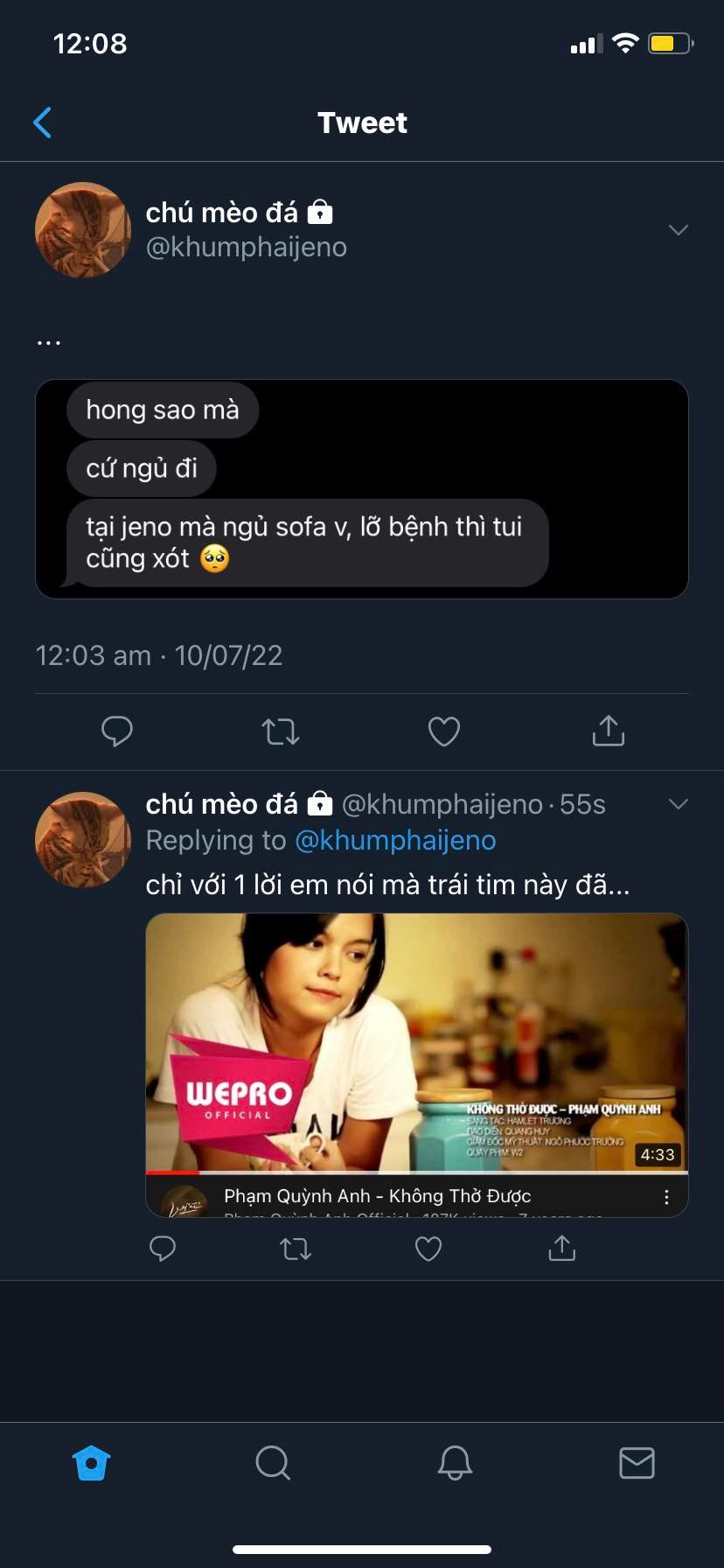
Task: Open chú mèo đá's avatar on main tweet
Action: tap(83, 230)
